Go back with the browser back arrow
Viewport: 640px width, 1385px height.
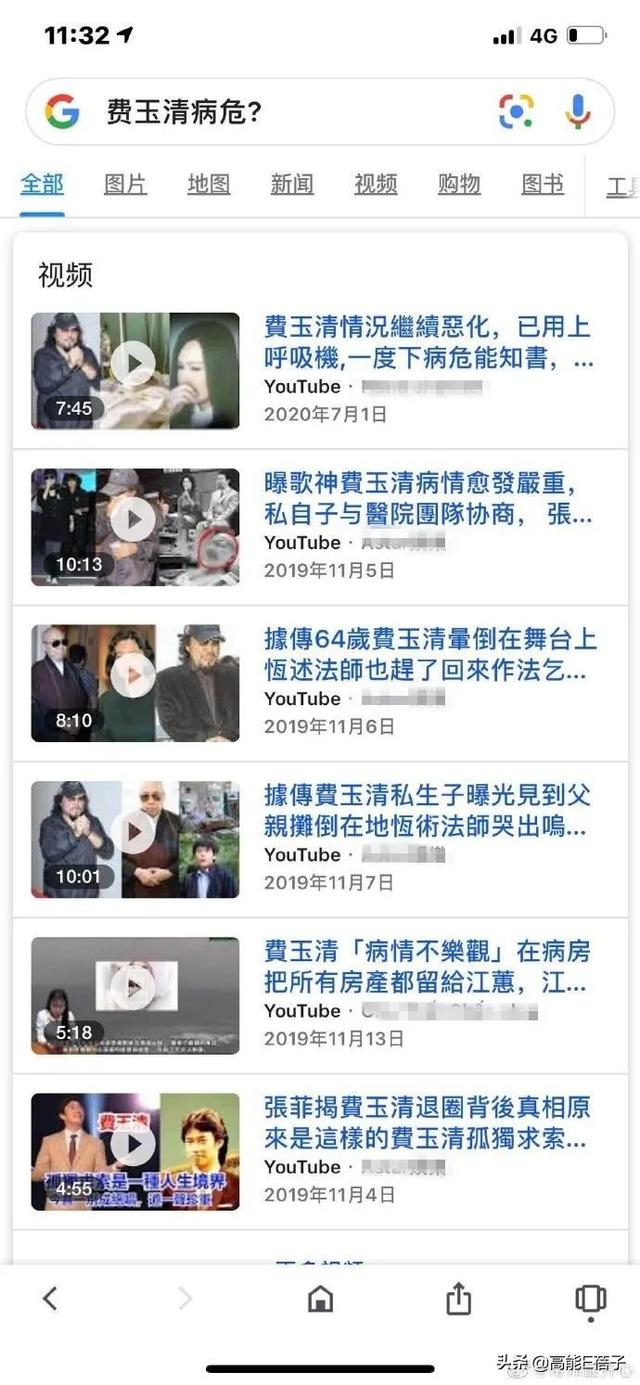click(50, 1299)
